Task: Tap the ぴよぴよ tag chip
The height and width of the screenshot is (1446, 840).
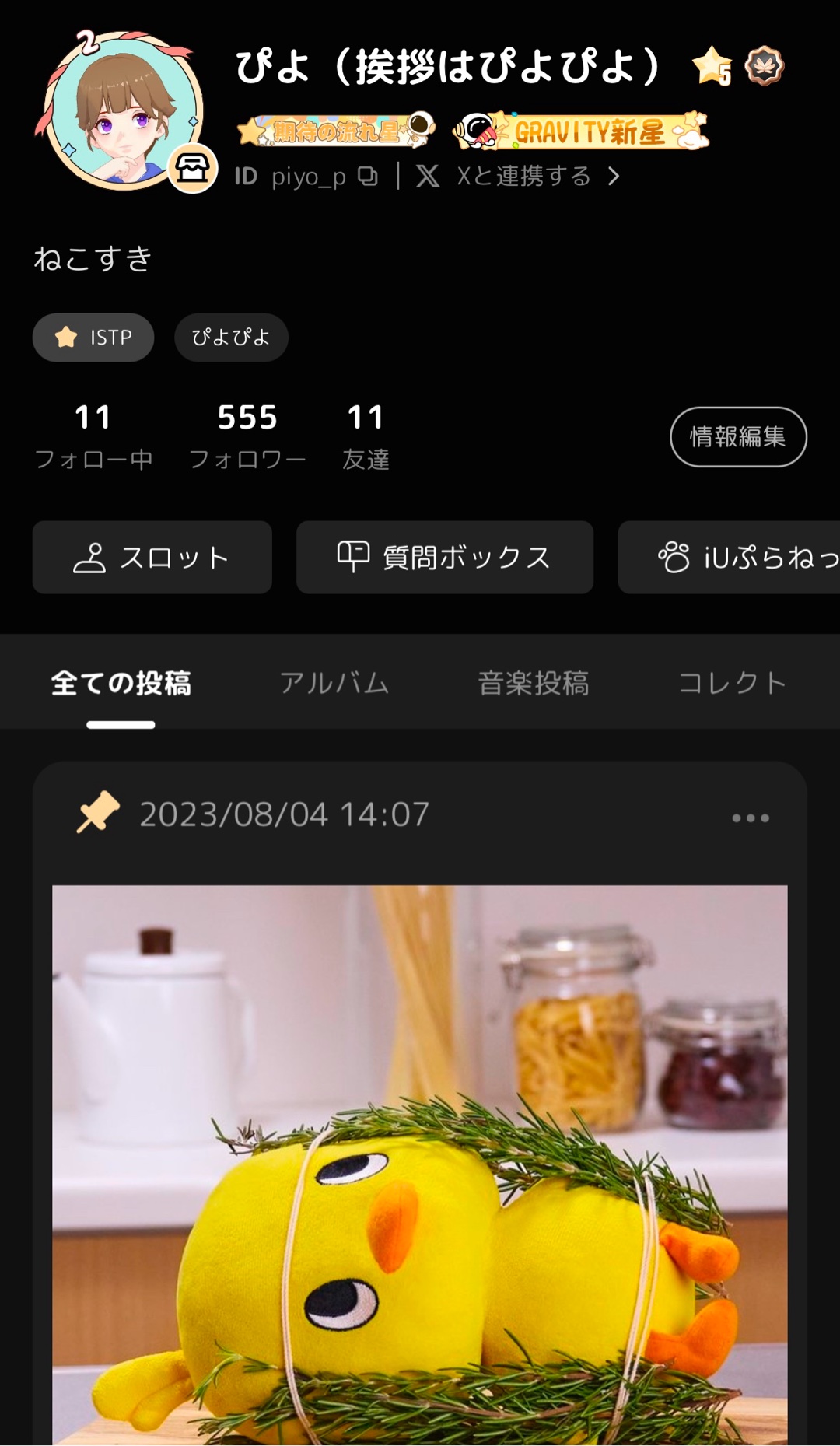Action: 231,338
